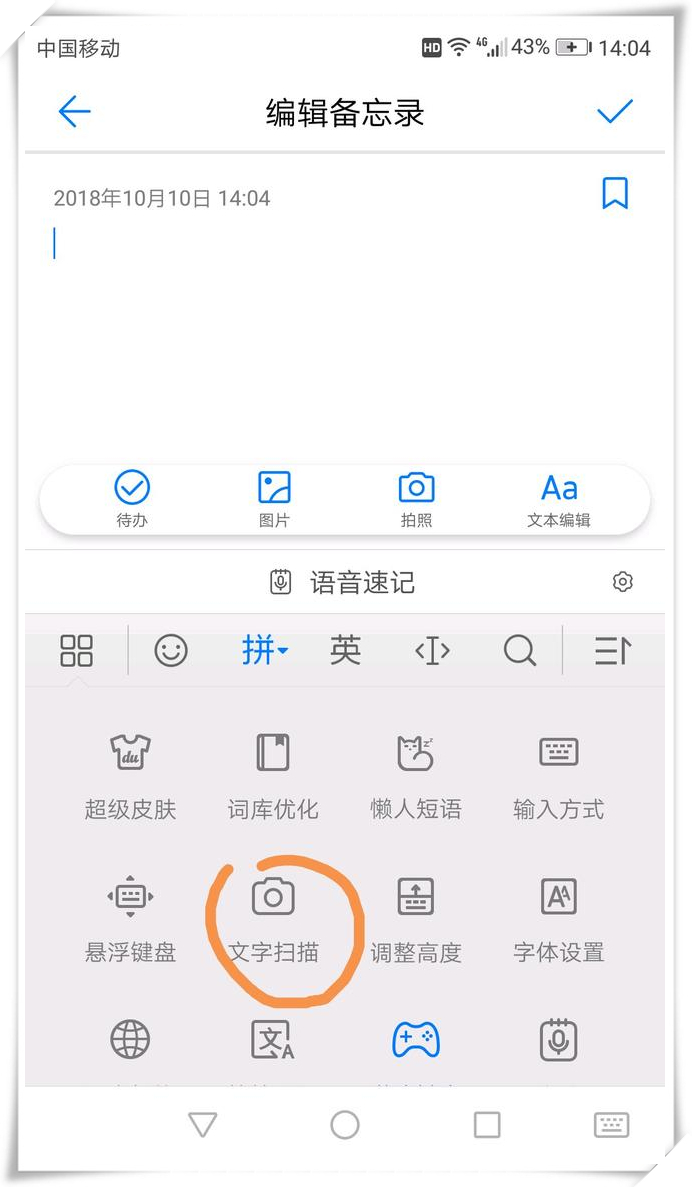Save the memo with the checkmark
Screen dimensions: 692x1187
click(x=614, y=112)
